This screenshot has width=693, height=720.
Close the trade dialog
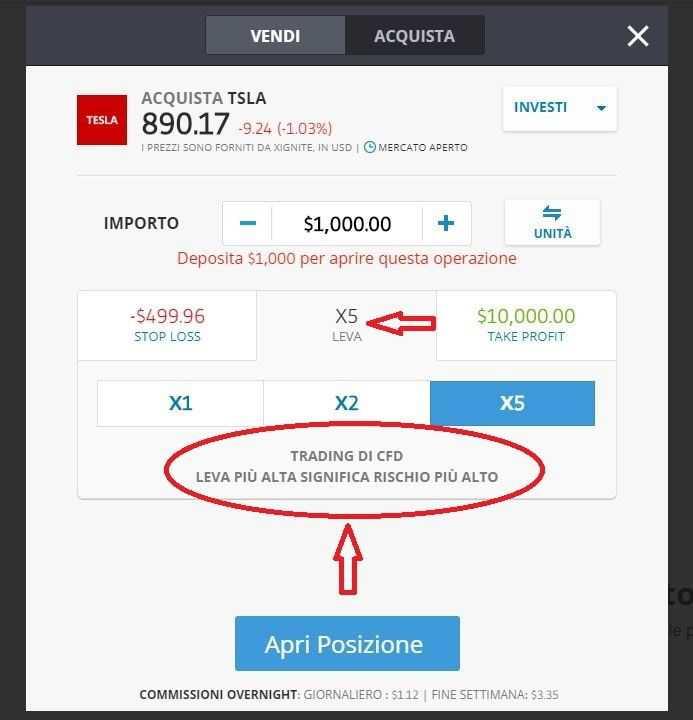(x=637, y=37)
